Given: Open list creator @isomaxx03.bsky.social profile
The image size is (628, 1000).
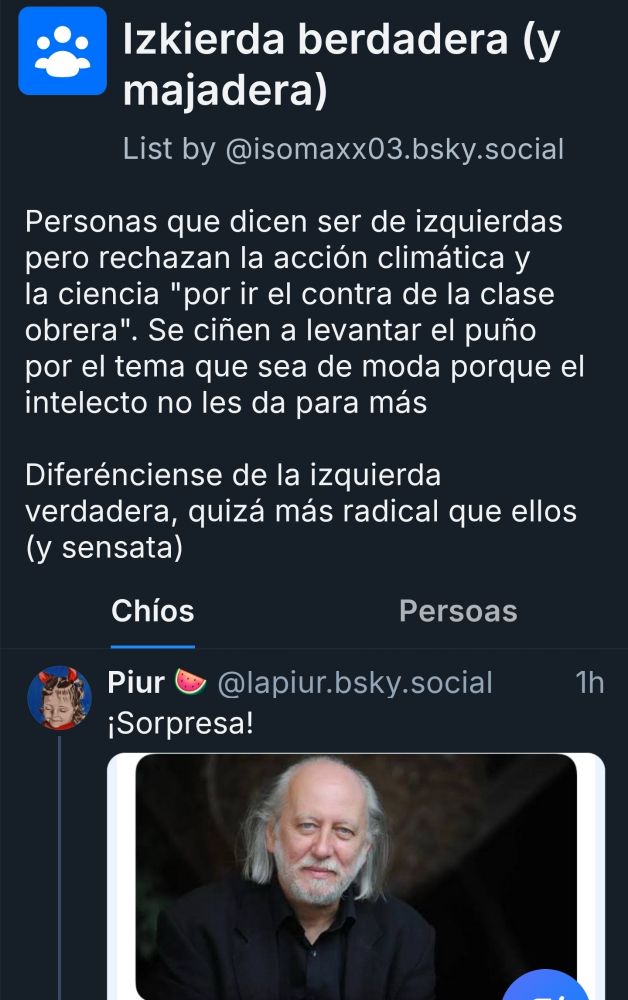Looking at the screenshot, I should (394, 150).
